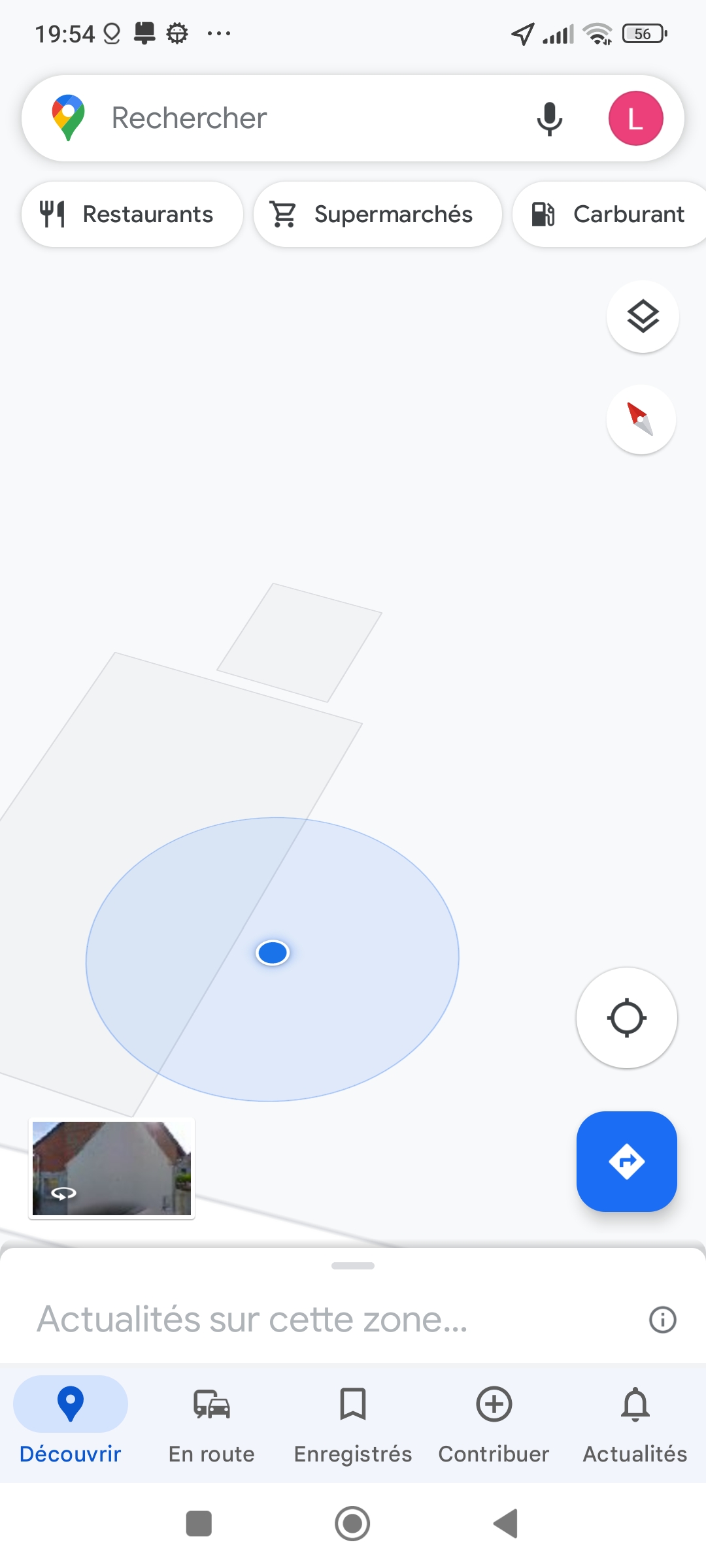Go back with the system back button
The image size is (706, 1568).
click(506, 1524)
